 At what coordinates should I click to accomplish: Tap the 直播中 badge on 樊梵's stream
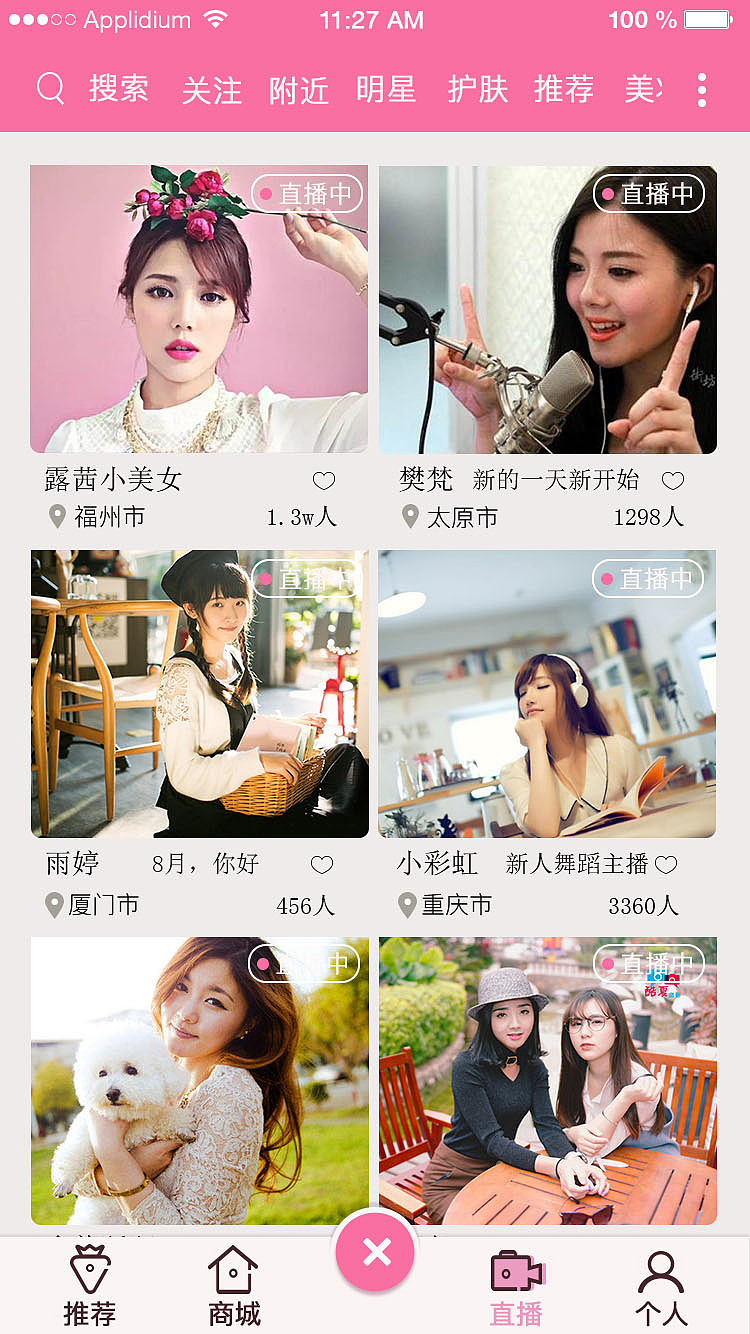click(648, 194)
